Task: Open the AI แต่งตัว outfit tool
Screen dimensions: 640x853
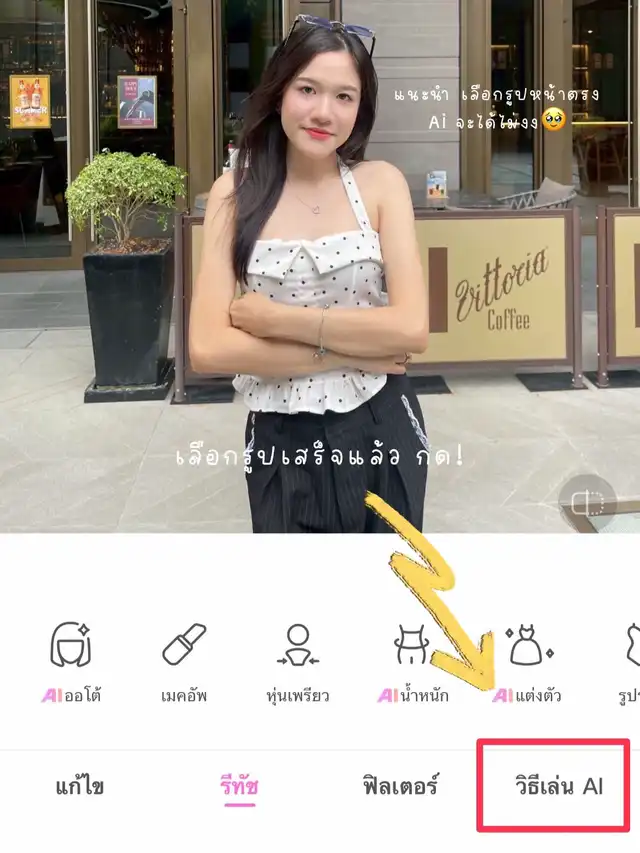Action: [x=525, y=660]
